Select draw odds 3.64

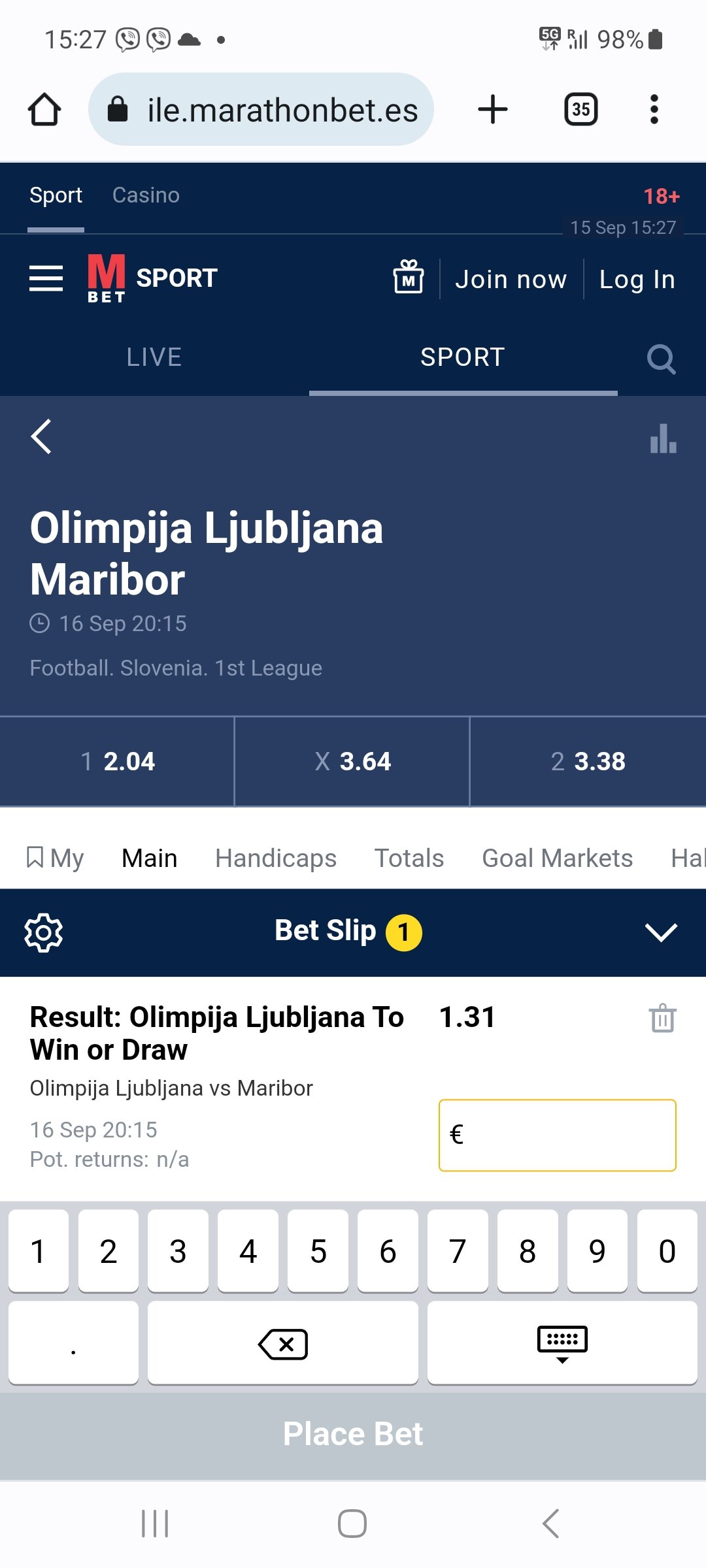pos(352,762)
